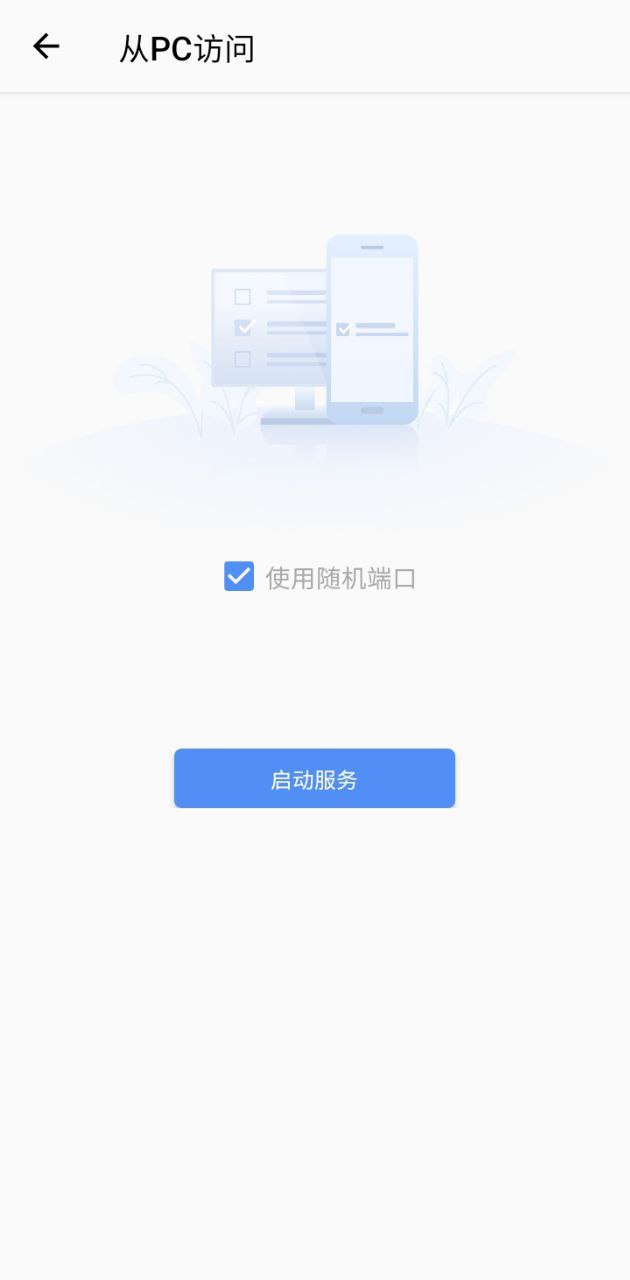This screenshot has height=1280, width=630.
Task: Go back using the arrow icon
Action: (x=46, y=46)
